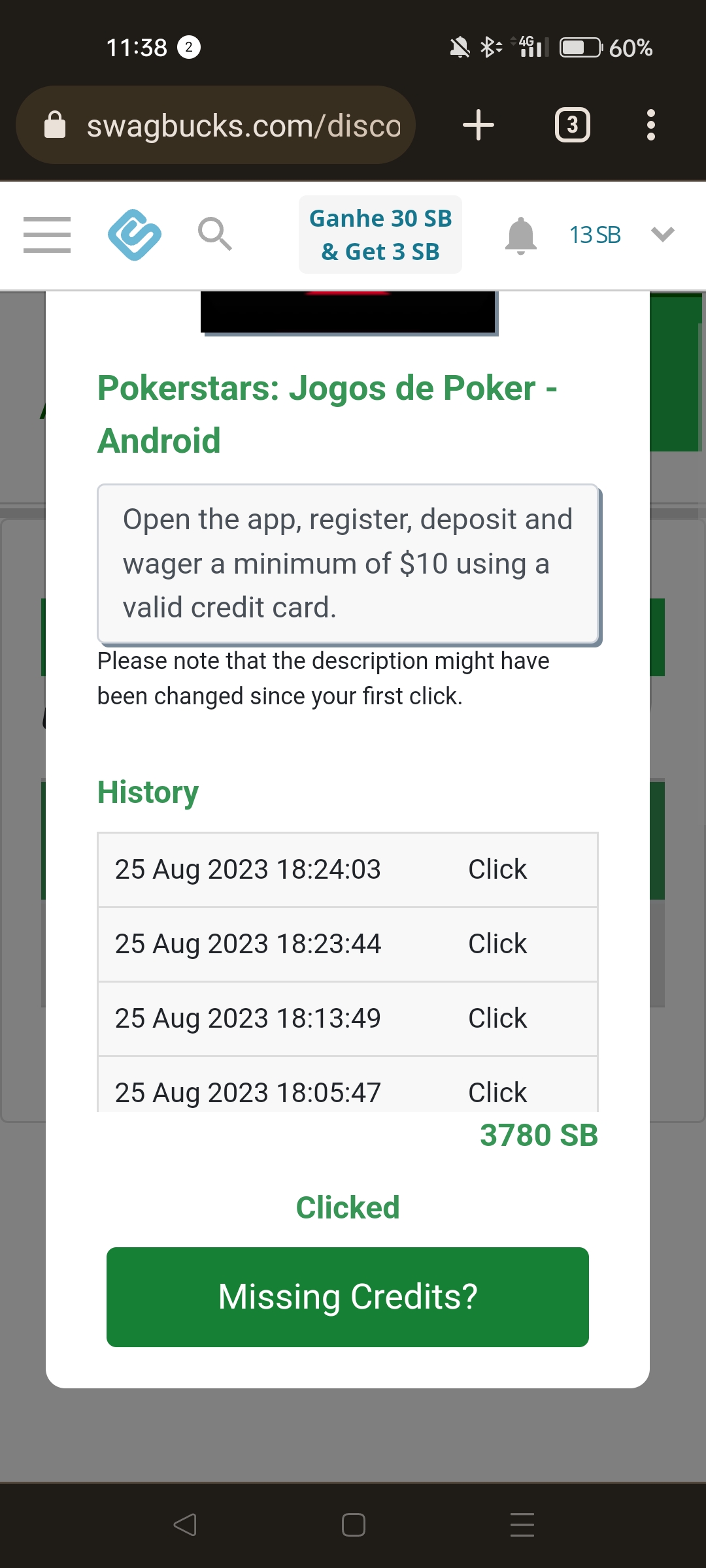
Task: Expand the 13 SB account dropdown
Action: (662, 235)
